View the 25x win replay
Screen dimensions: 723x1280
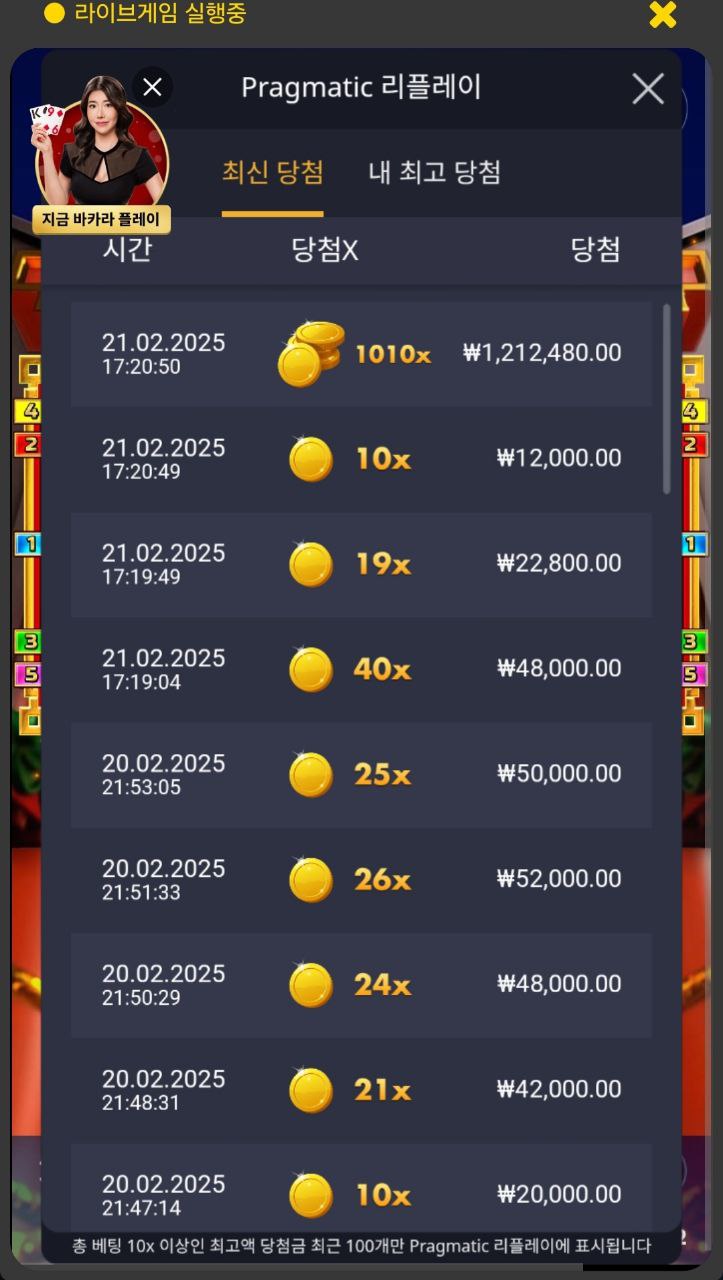click(361, 774)
